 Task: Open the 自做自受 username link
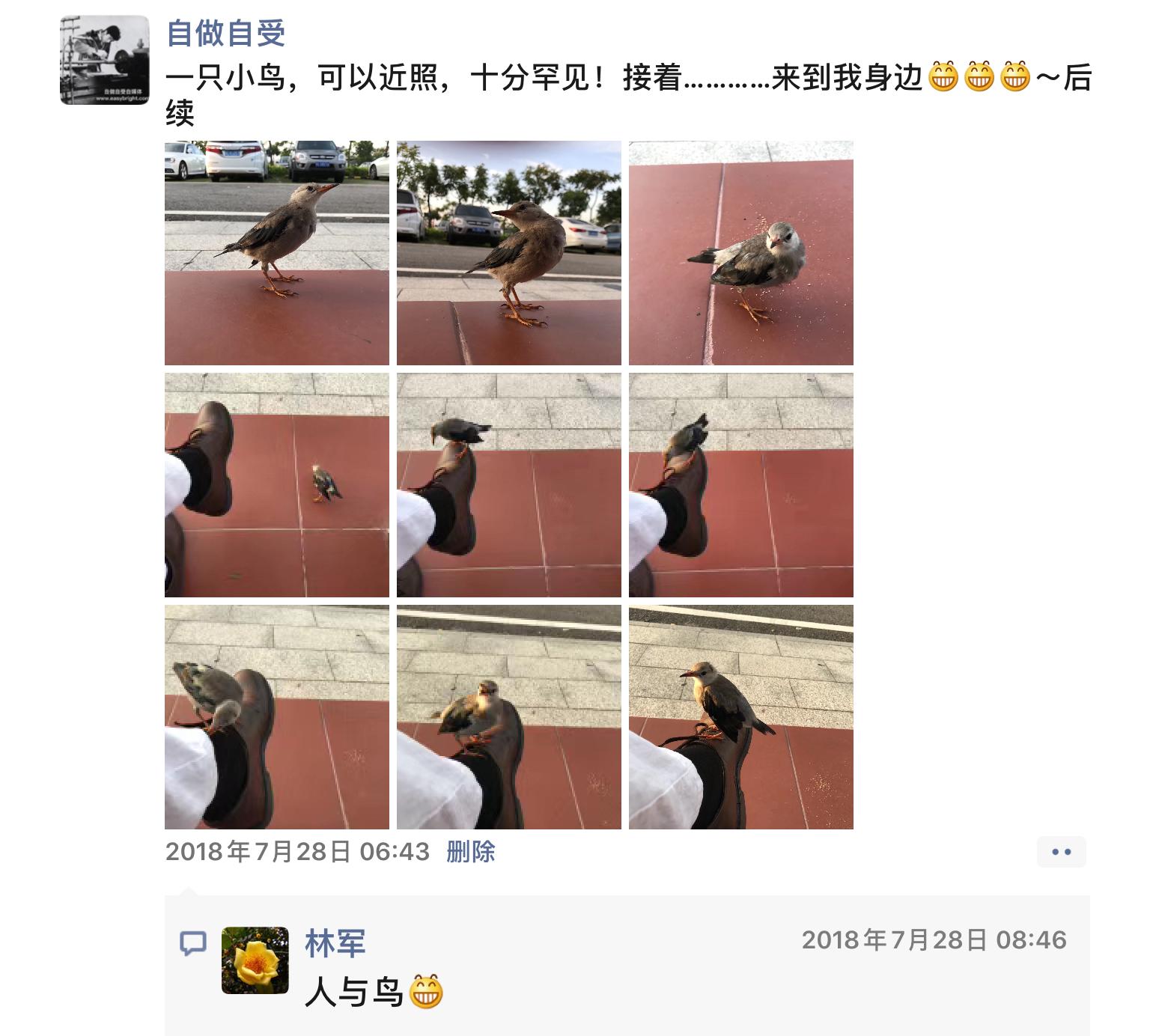coord(225,34)
